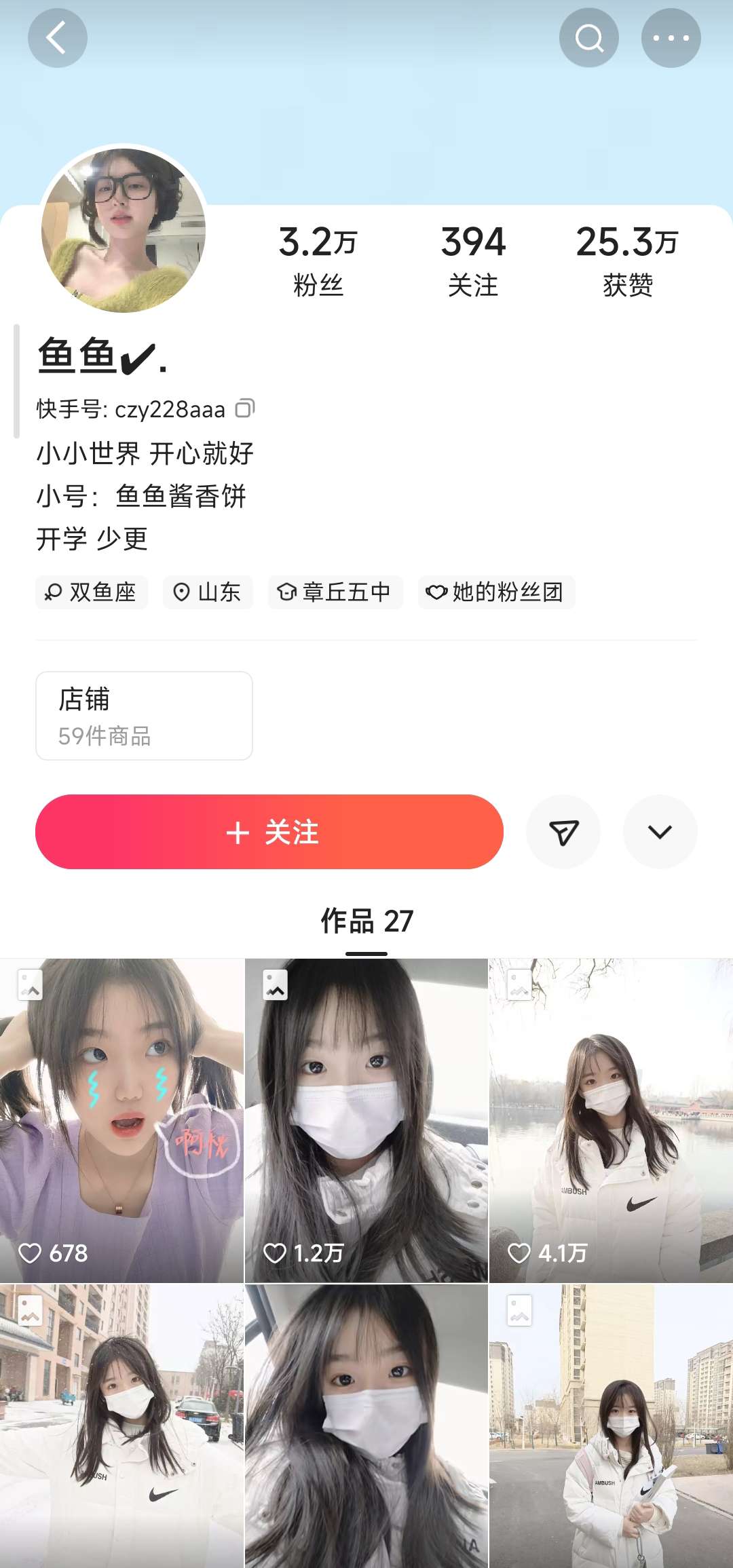The height and width of the screenshot is (1568, 733).
Task: View the profile avatar picture
Action: pyautogui.click(x=124, y=229)
